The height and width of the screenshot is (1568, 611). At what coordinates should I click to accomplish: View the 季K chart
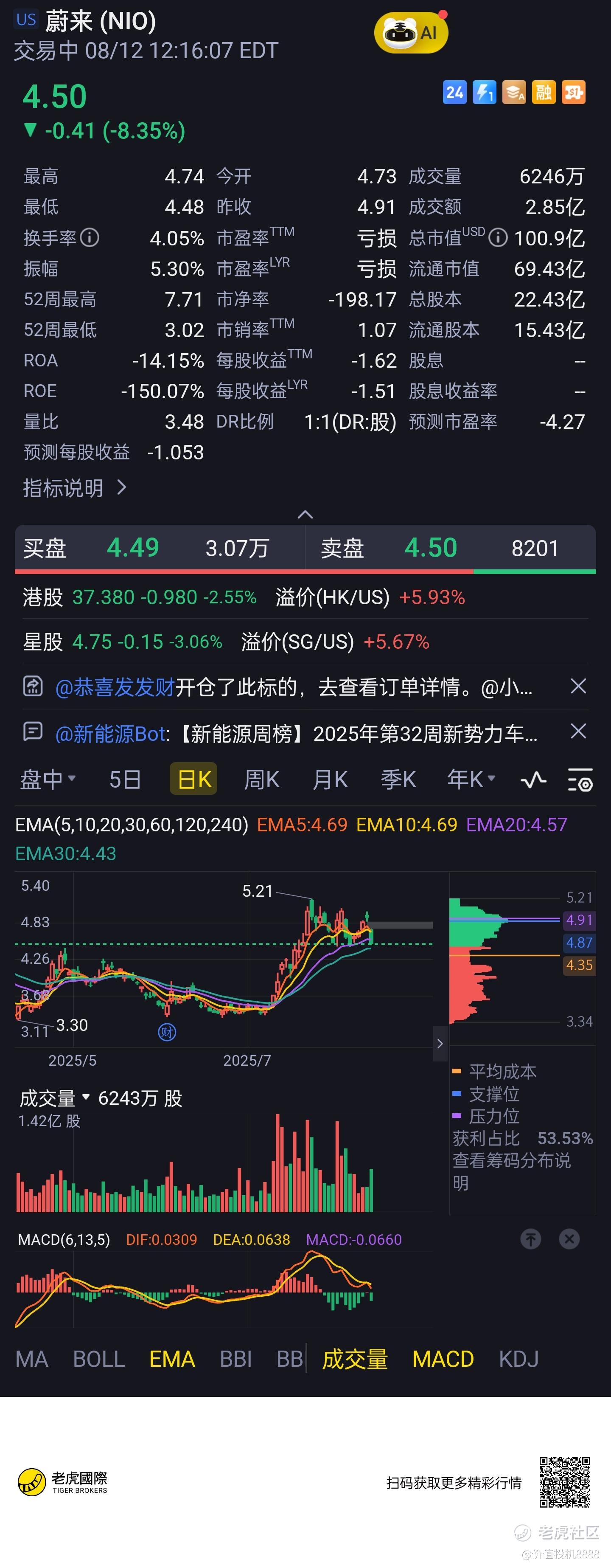tap(398, 779)
